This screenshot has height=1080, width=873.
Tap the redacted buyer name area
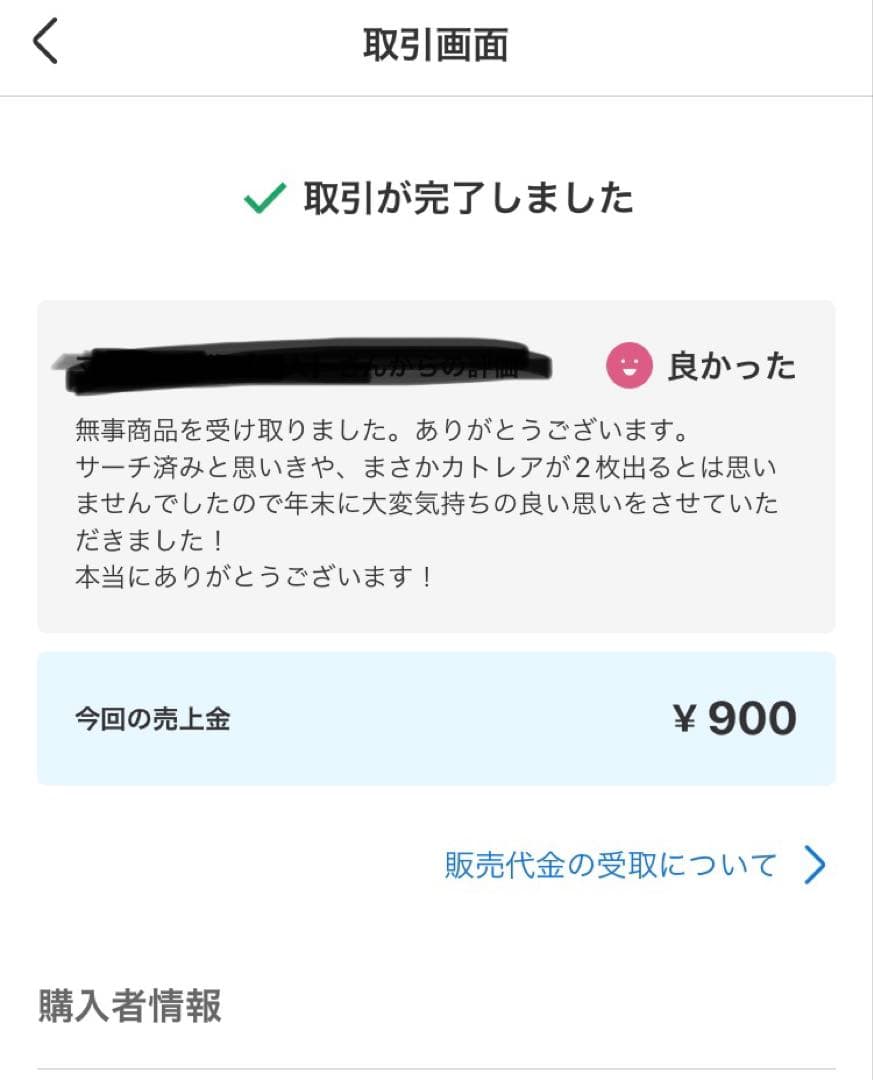coord(300,362)
